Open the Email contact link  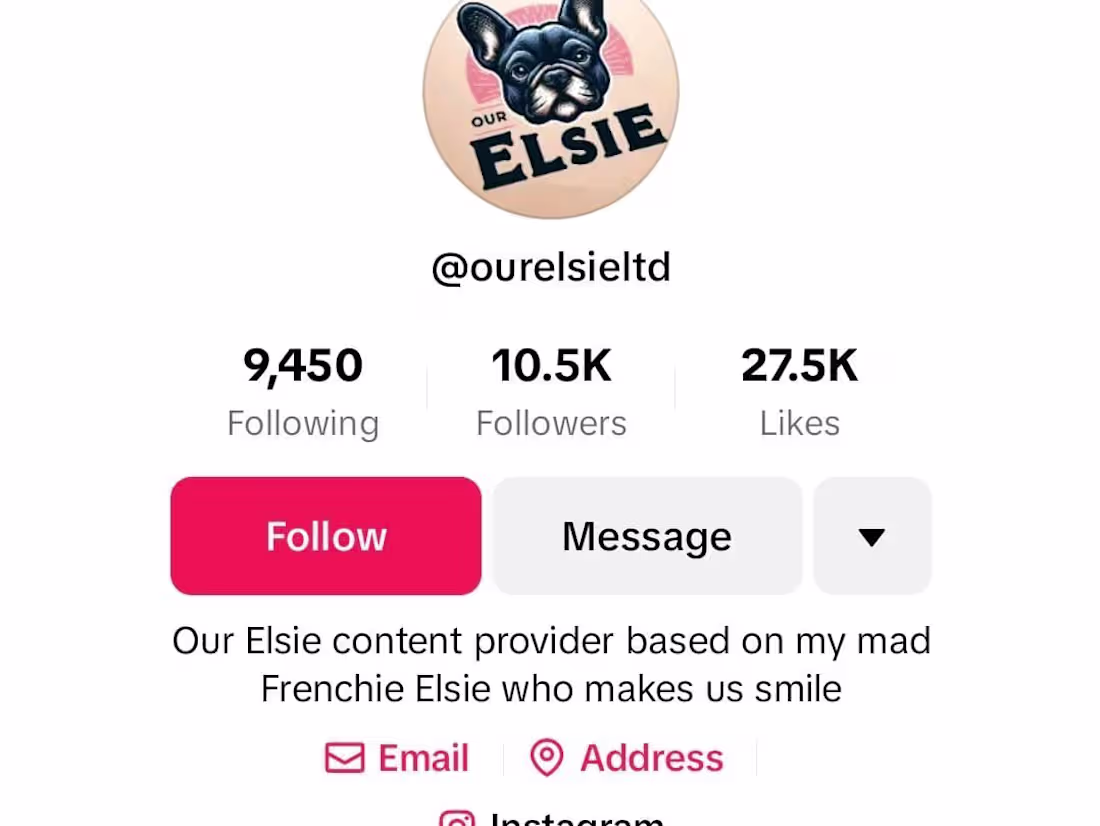(x=397, y=758)
